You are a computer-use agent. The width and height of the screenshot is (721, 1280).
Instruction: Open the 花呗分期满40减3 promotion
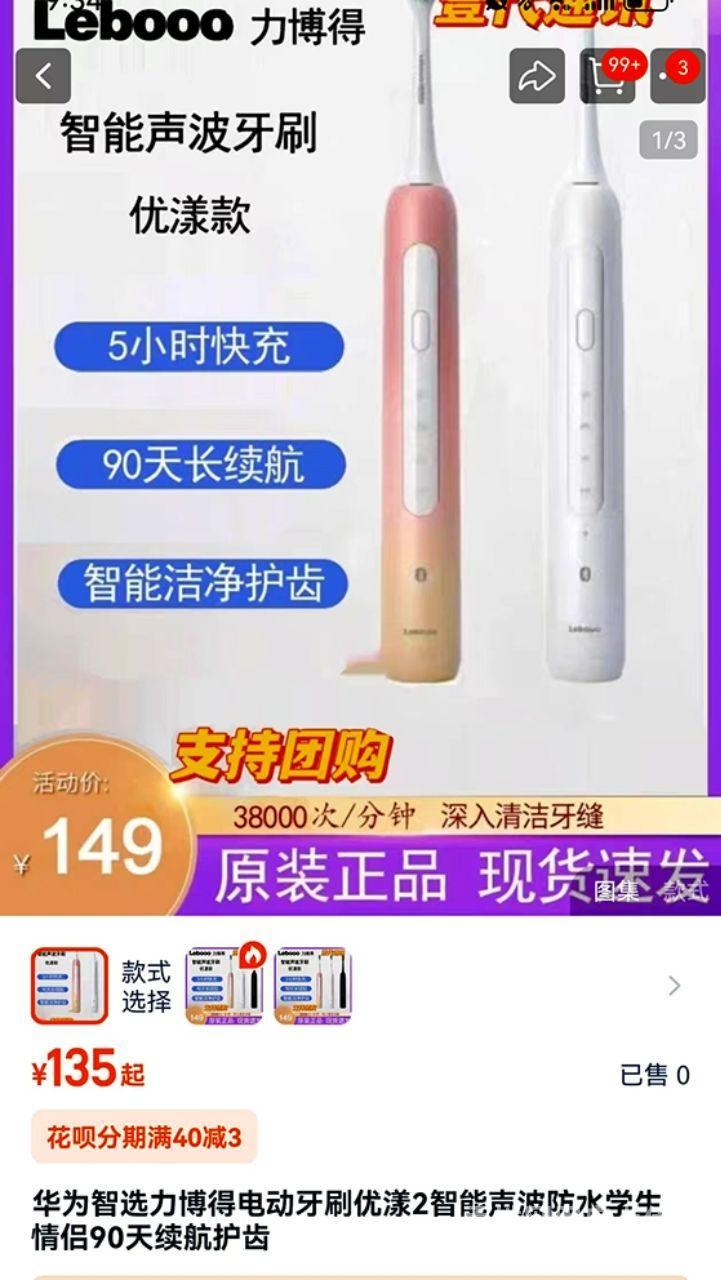(144, 1137)
